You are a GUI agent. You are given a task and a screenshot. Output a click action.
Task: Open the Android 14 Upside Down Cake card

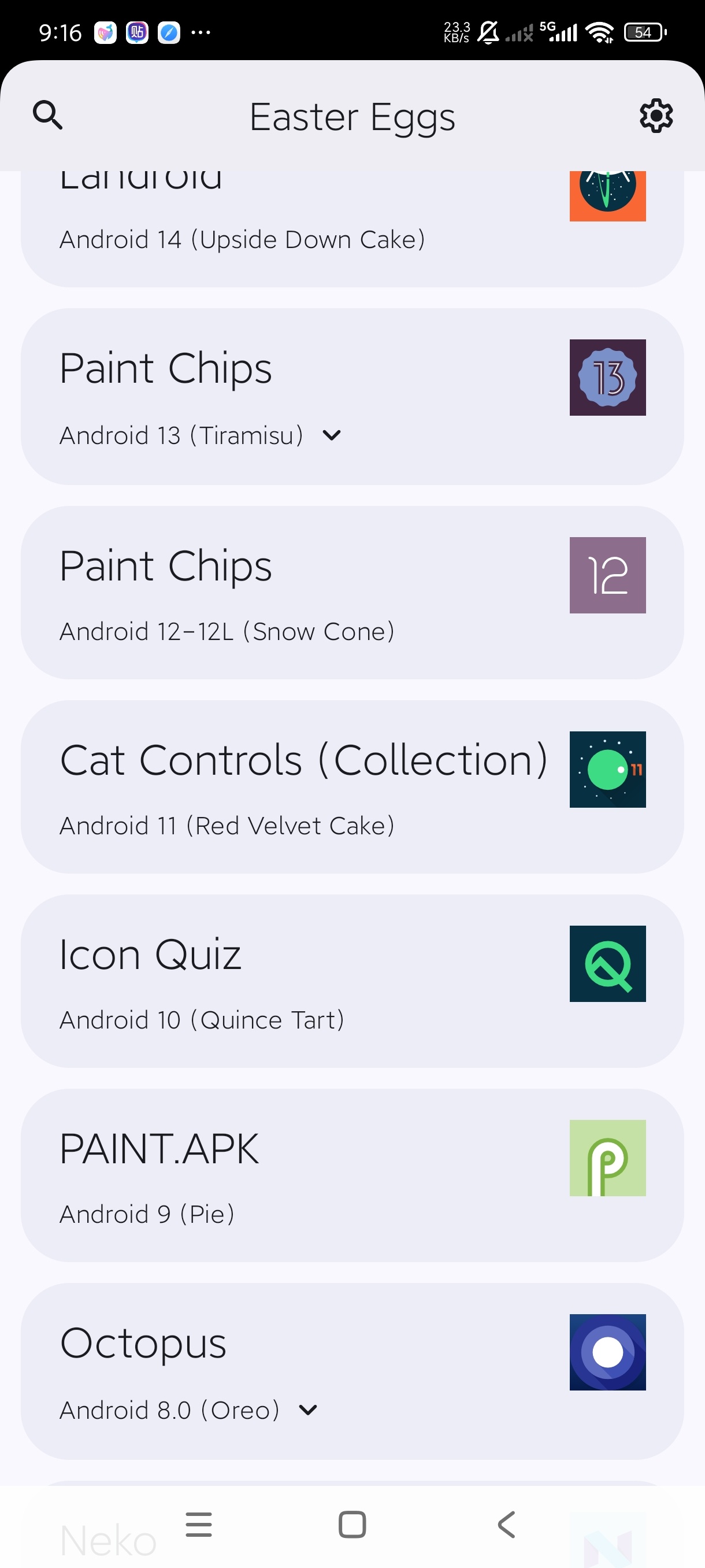point(352,229)
